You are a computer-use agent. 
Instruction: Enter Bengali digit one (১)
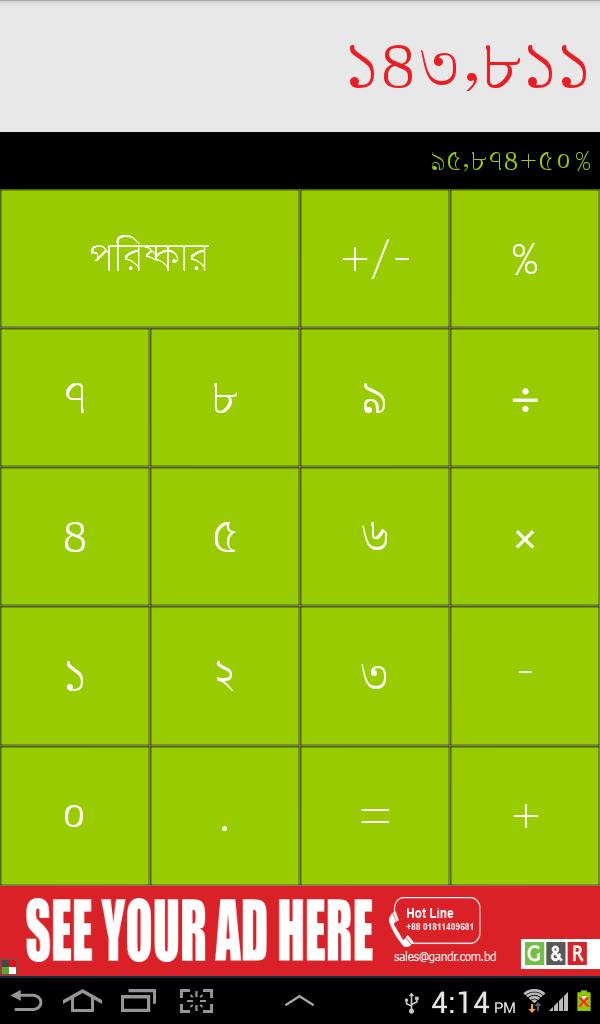pyautogui.click(x=75, y=676)
